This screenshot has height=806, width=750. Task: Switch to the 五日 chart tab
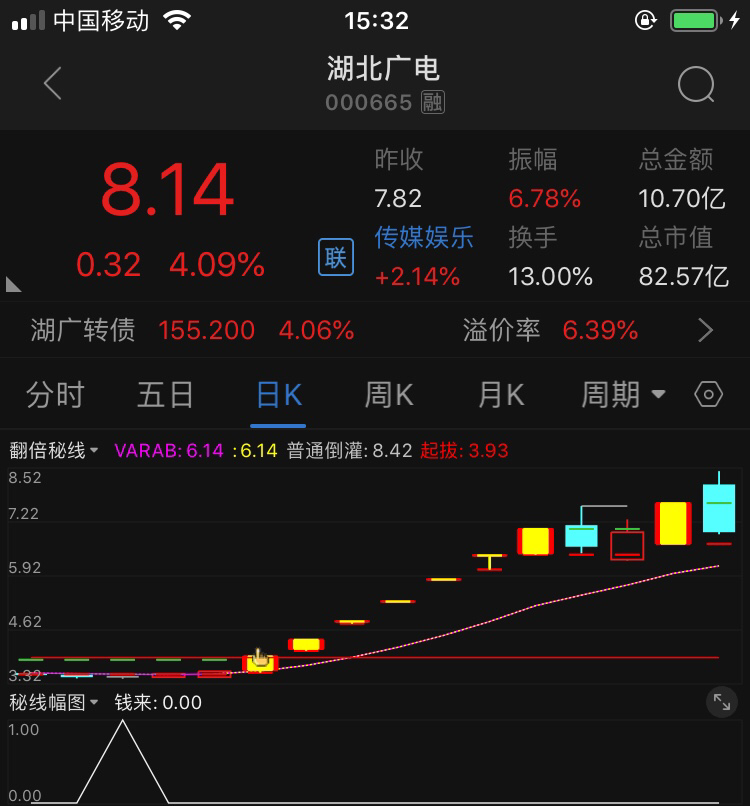[x=165, y=395]
